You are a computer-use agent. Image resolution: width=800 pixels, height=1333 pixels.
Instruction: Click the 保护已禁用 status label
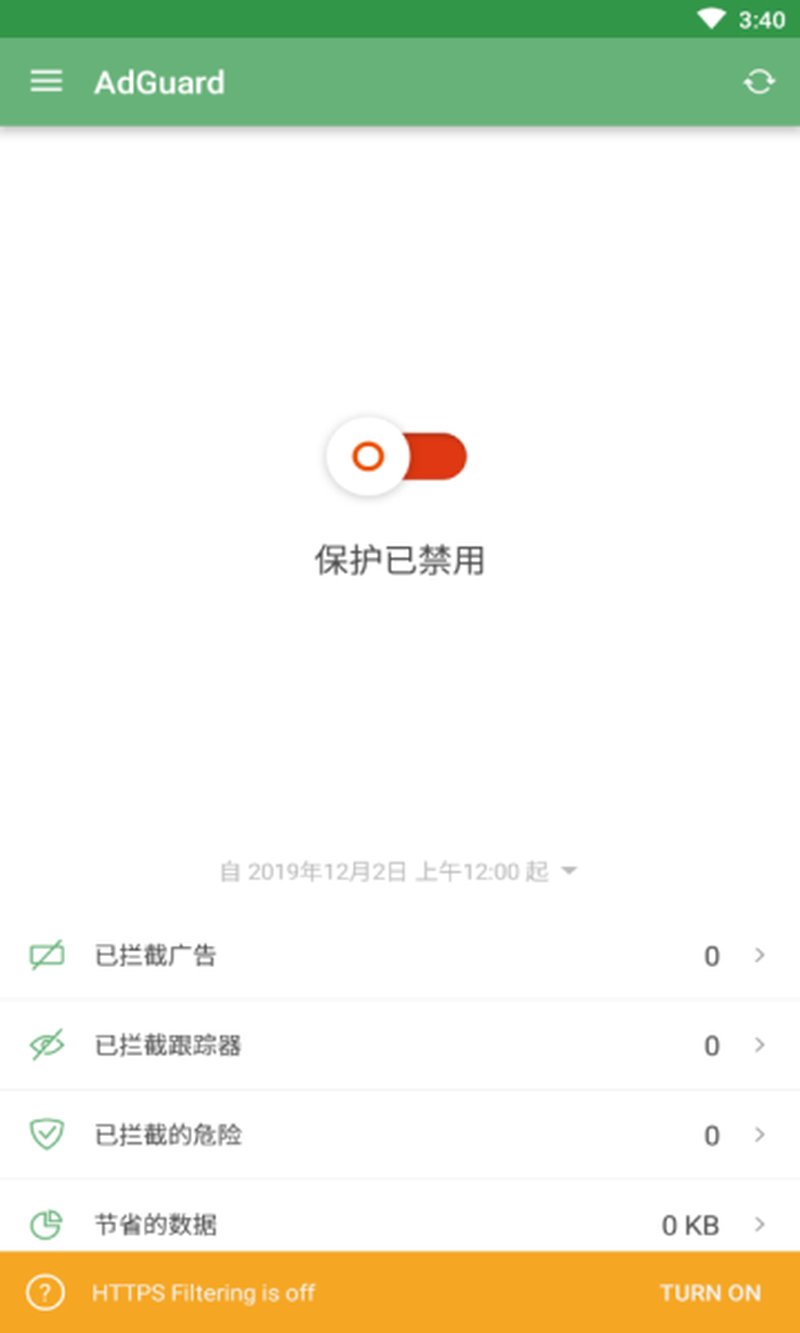399,559
